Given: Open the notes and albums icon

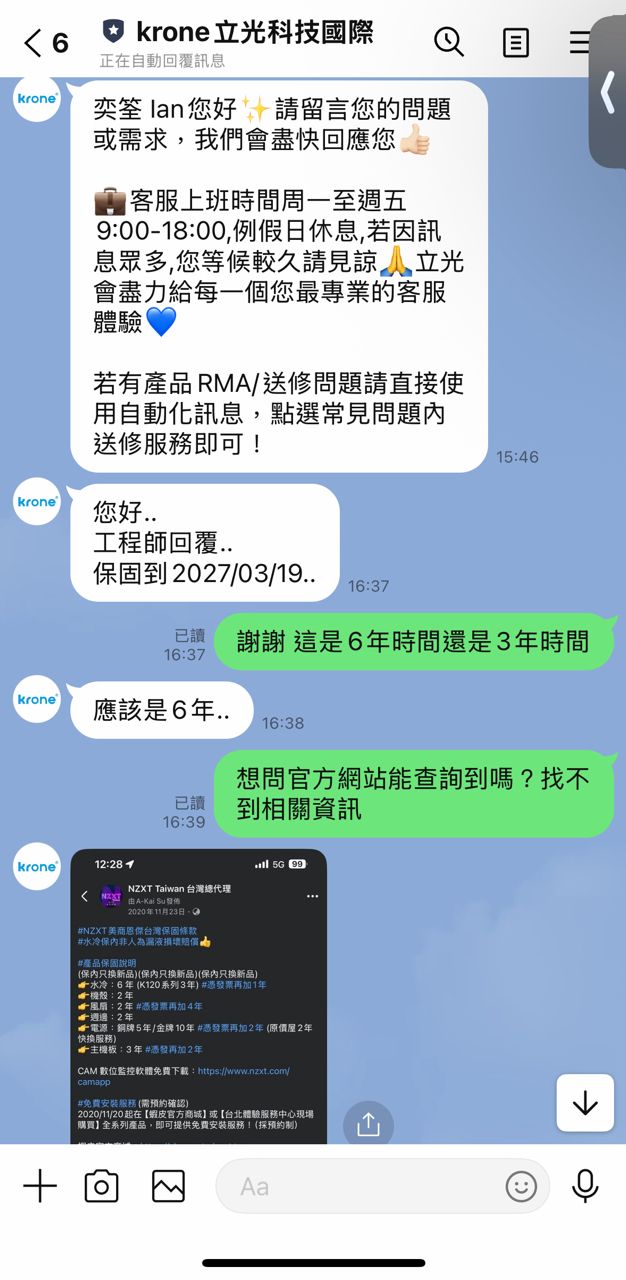Looking at the screenshot, I should 516,42.
